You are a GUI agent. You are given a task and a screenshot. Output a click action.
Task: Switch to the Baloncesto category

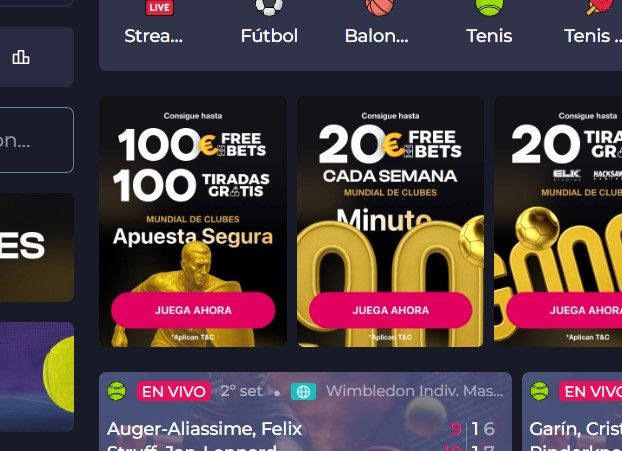377,24
